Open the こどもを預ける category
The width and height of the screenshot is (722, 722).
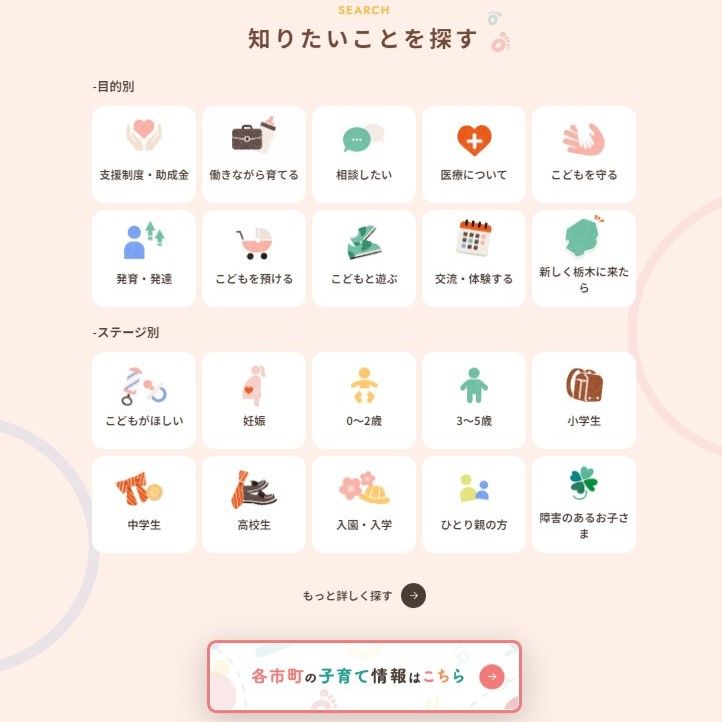pyautogui.click(x=254, y=258)
